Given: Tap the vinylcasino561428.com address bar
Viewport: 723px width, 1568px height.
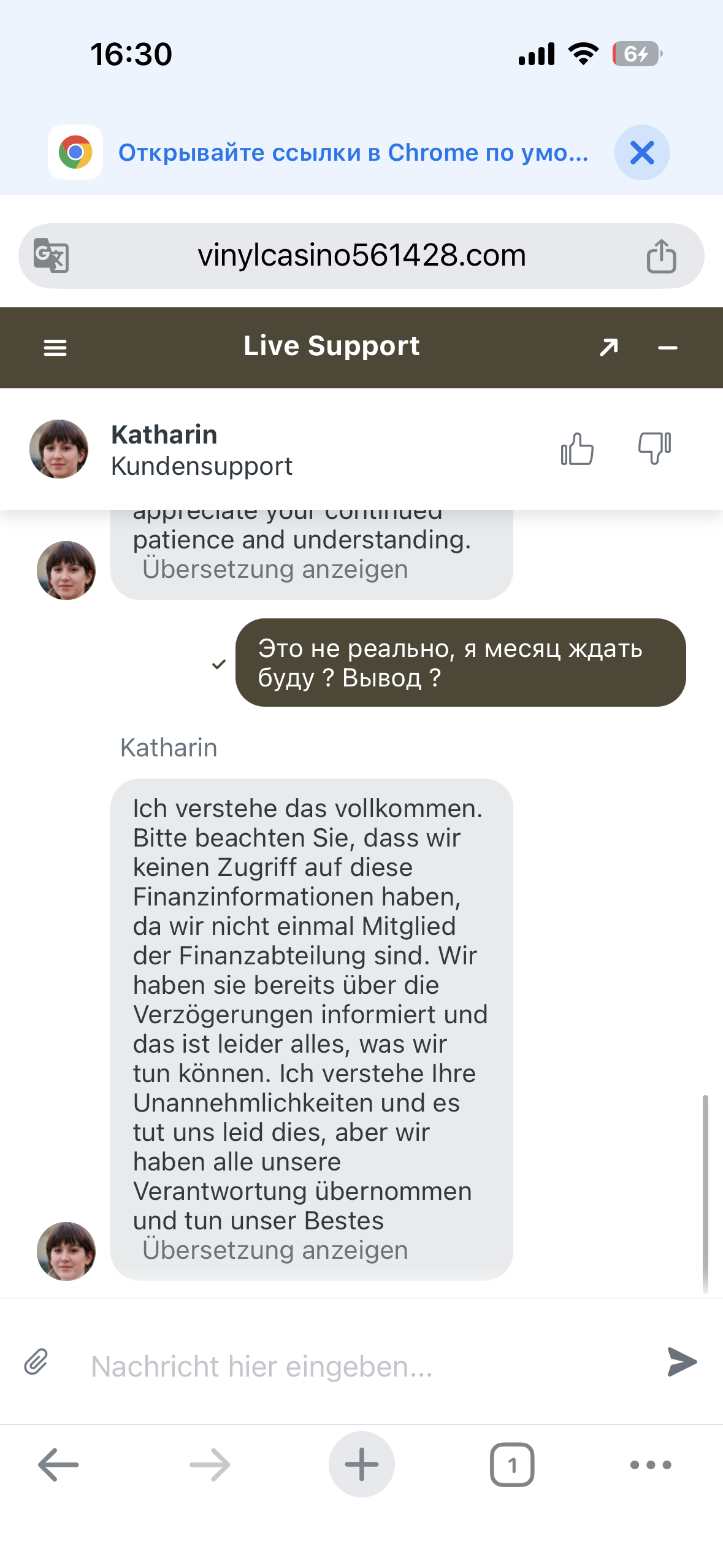Looking at the screenshot, I should click(361, 255).
